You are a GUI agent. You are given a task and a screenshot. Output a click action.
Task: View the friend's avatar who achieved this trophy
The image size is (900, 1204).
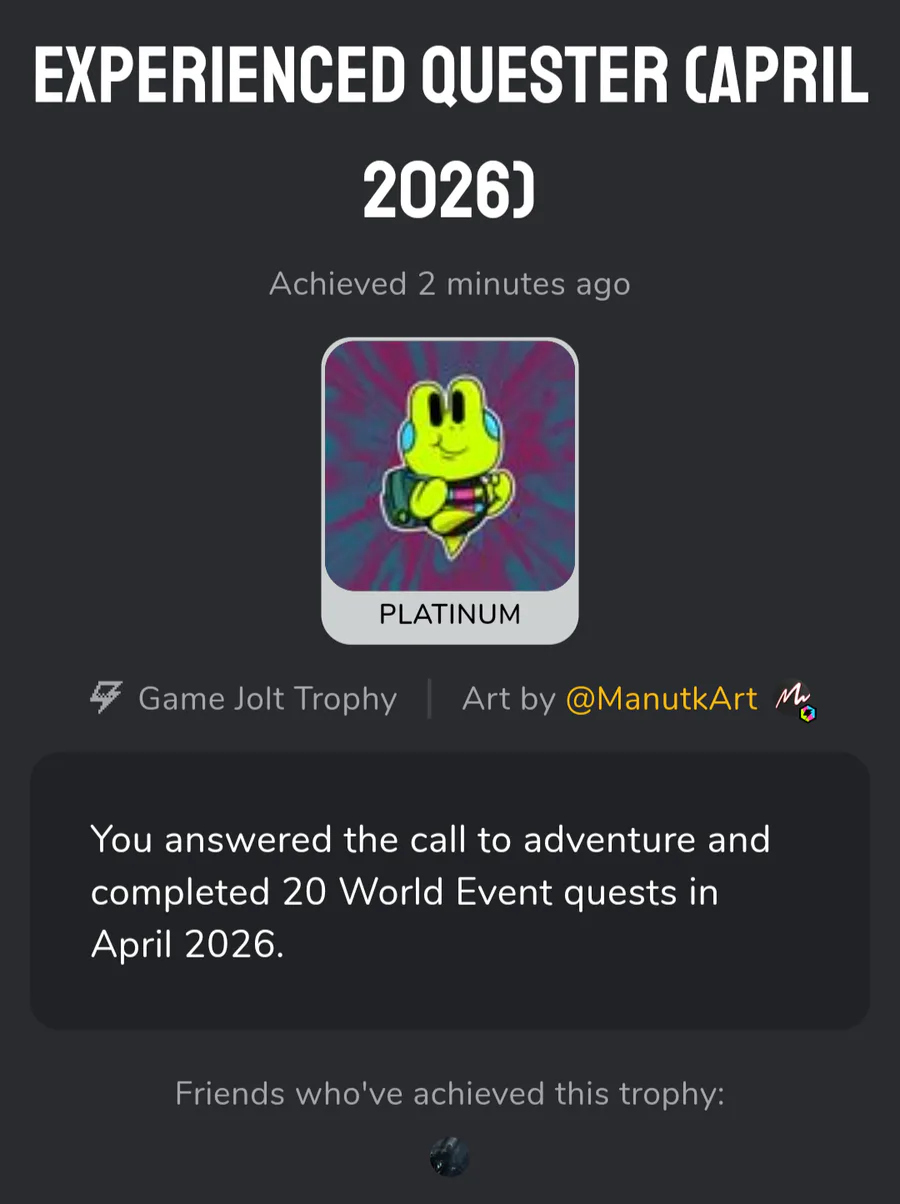pyautogui.click(x=449, y=1158)
